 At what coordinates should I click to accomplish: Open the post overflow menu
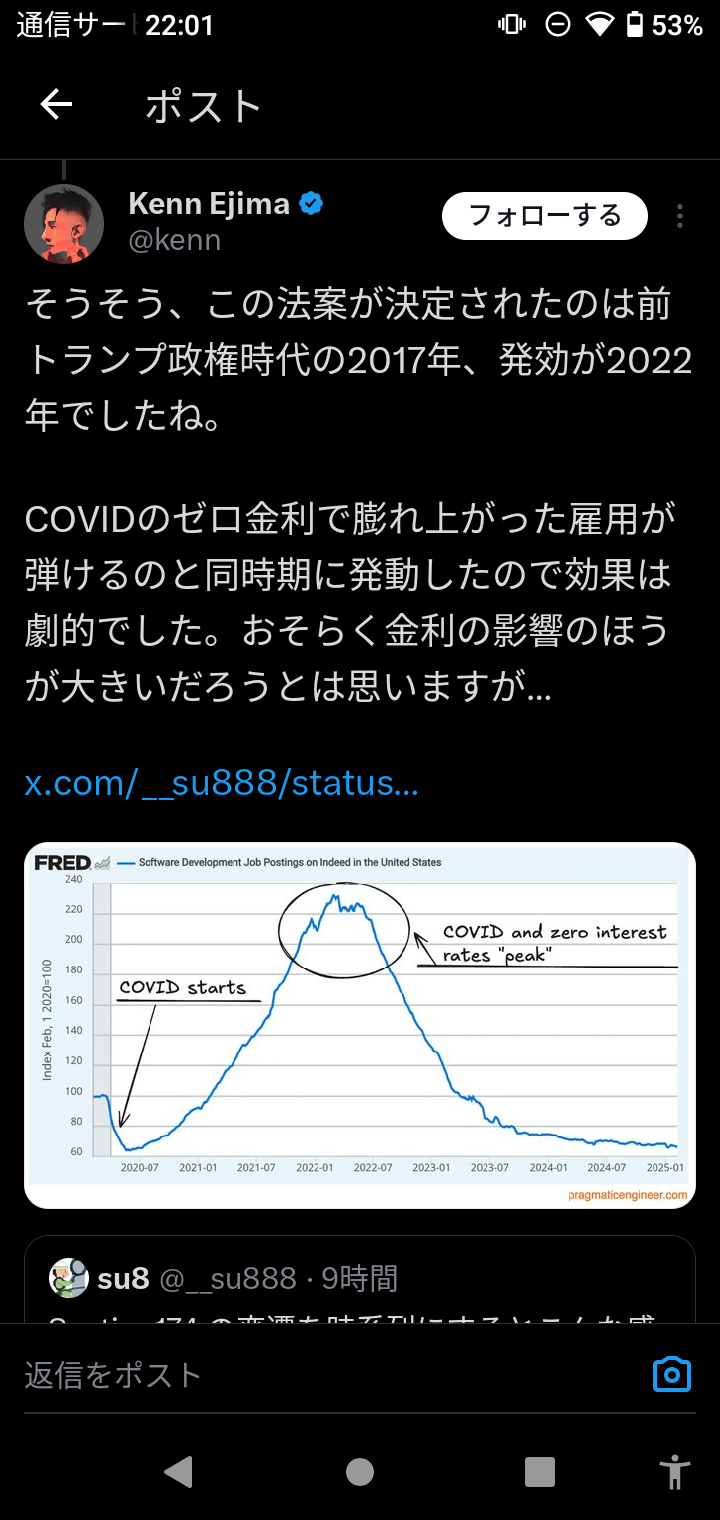679,216
